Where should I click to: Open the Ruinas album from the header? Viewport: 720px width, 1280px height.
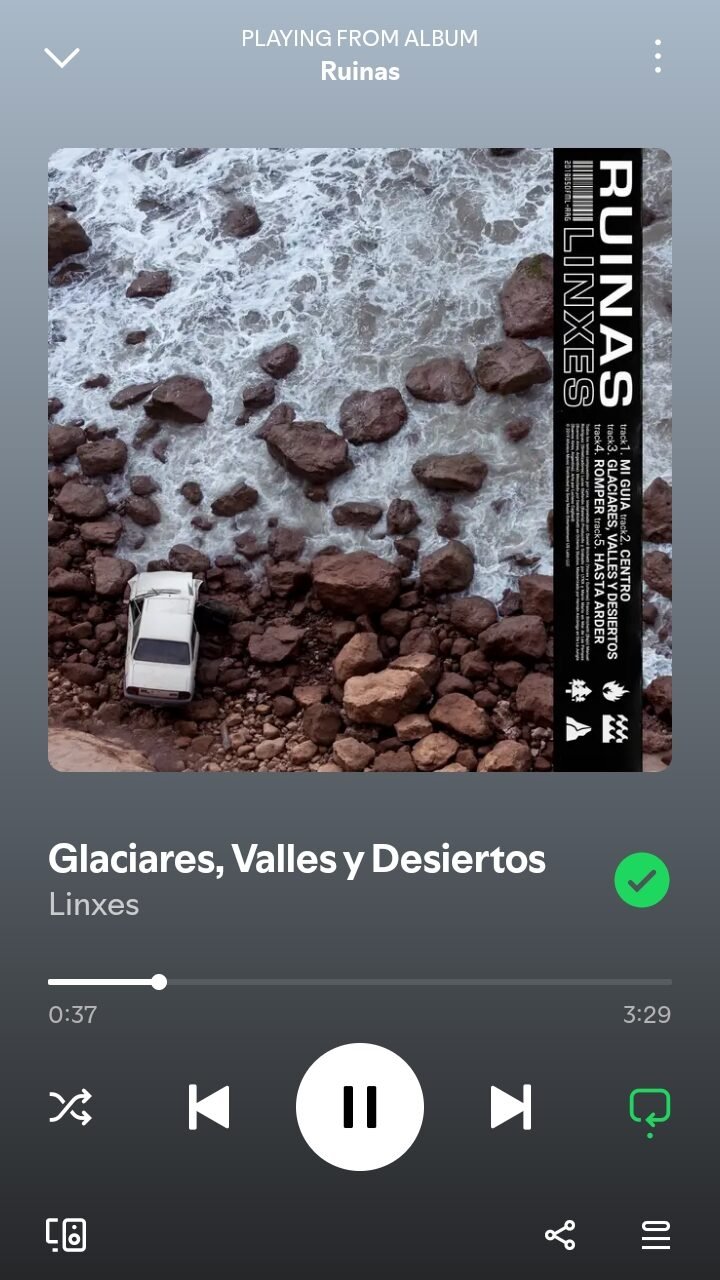point(360,71)
